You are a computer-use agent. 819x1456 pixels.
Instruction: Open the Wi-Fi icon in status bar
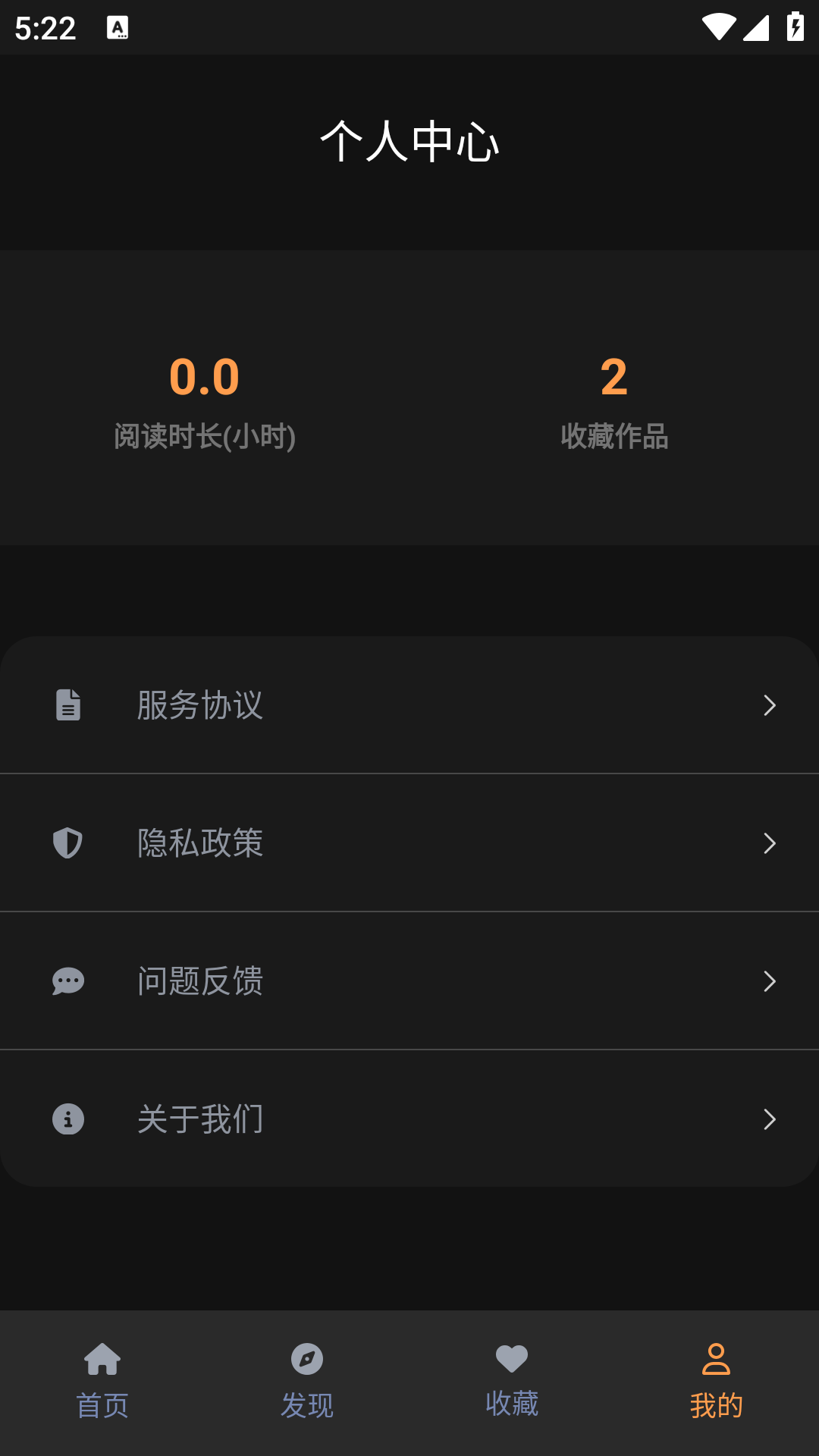tap(720, 25)
